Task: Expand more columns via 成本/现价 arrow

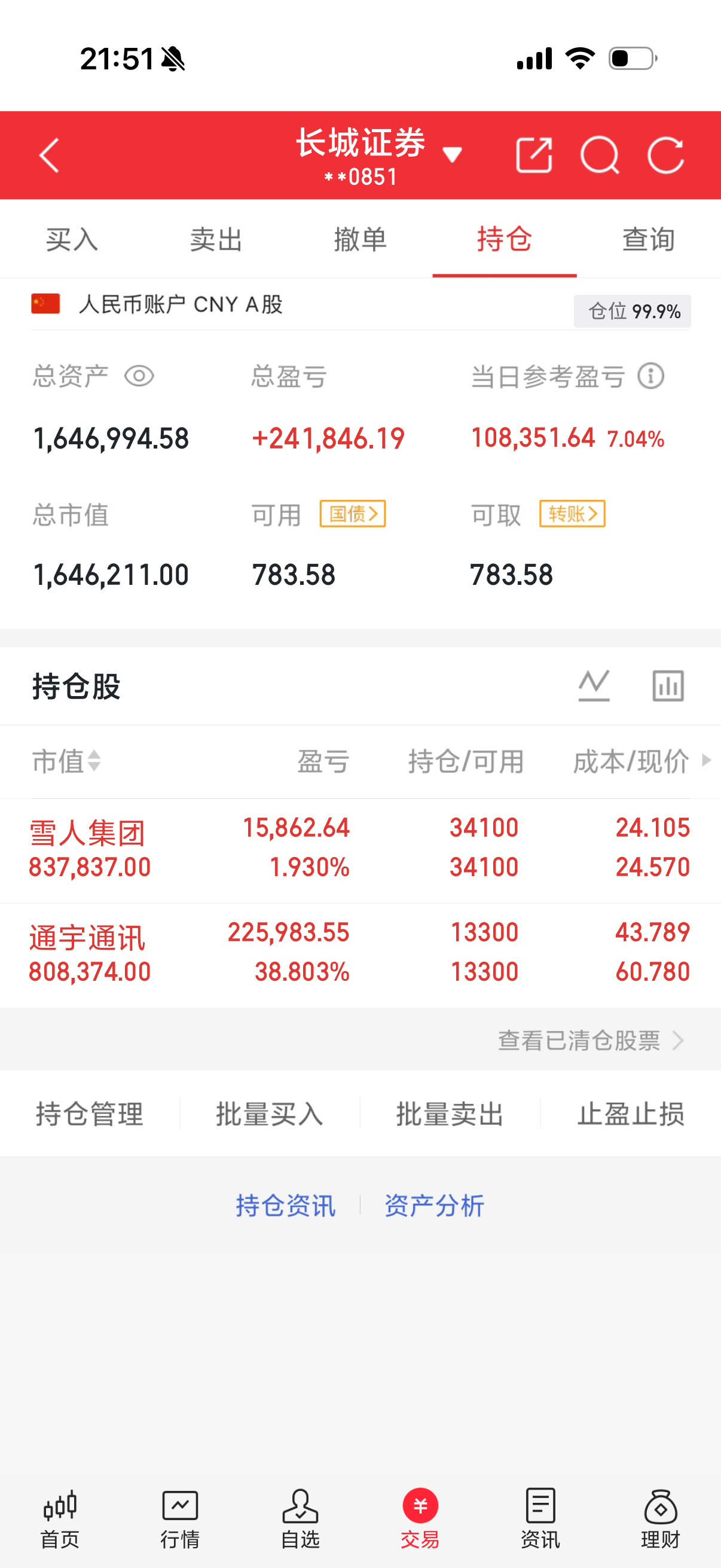Action: click(x=706, y=761)
